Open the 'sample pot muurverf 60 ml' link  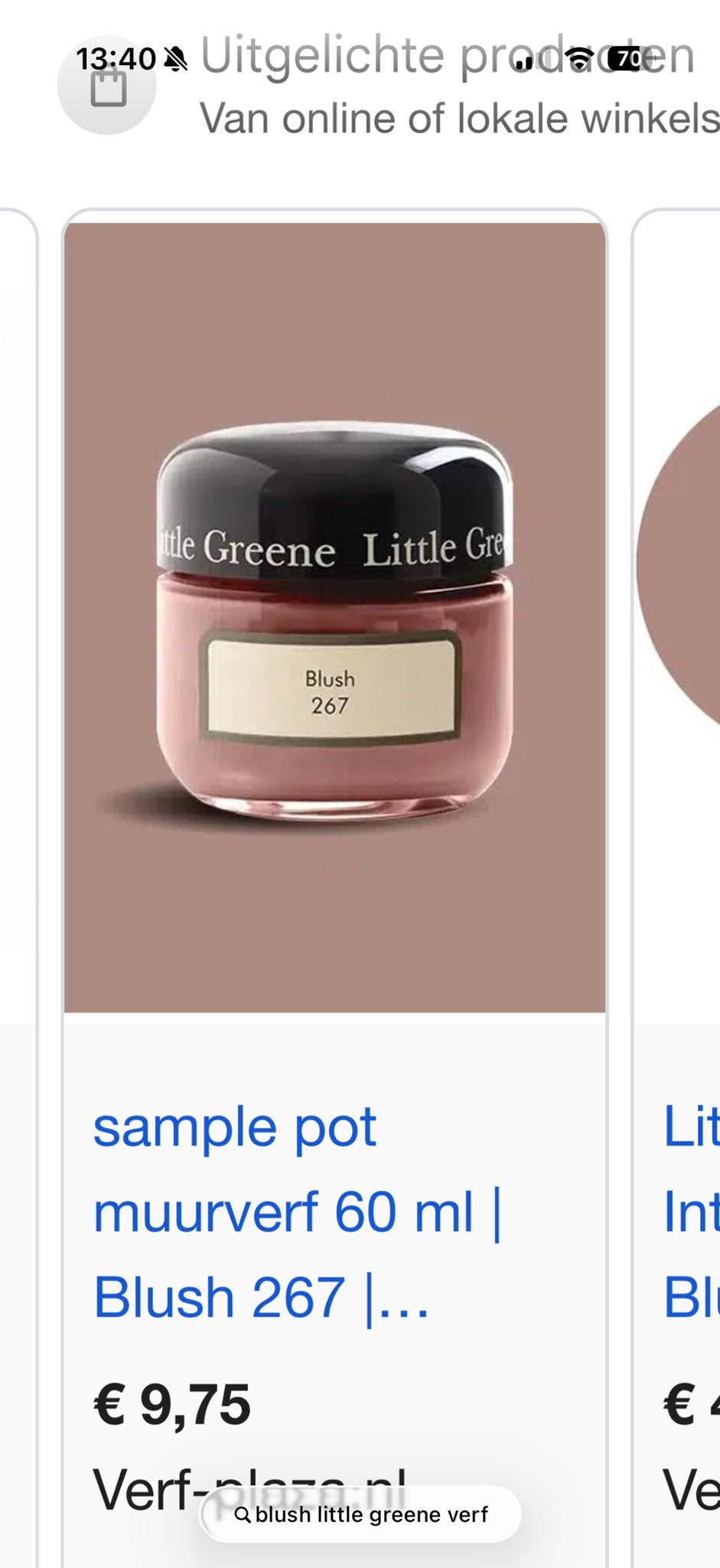pos(297,1213)
